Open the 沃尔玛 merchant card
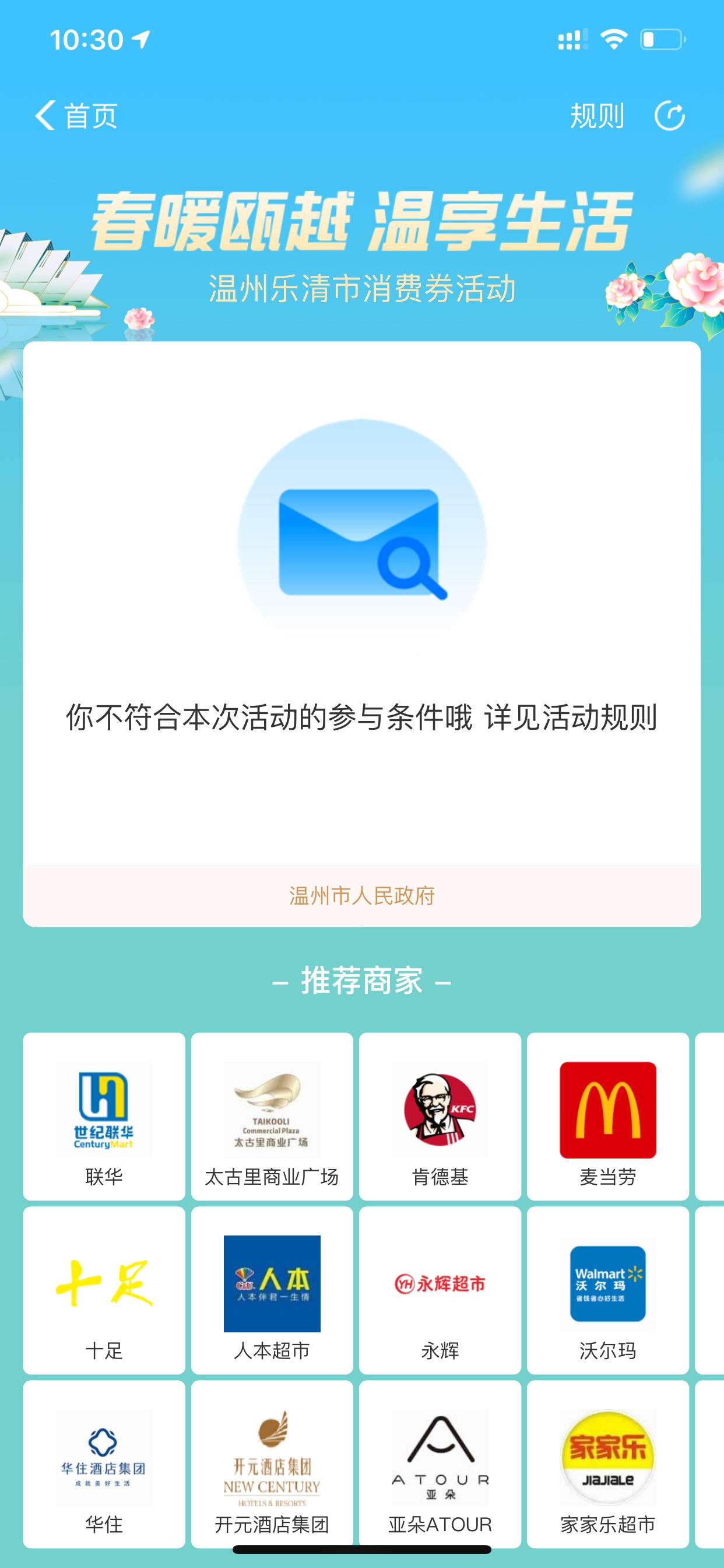The image size is (724, 1568). click(x=608, y=1290)
